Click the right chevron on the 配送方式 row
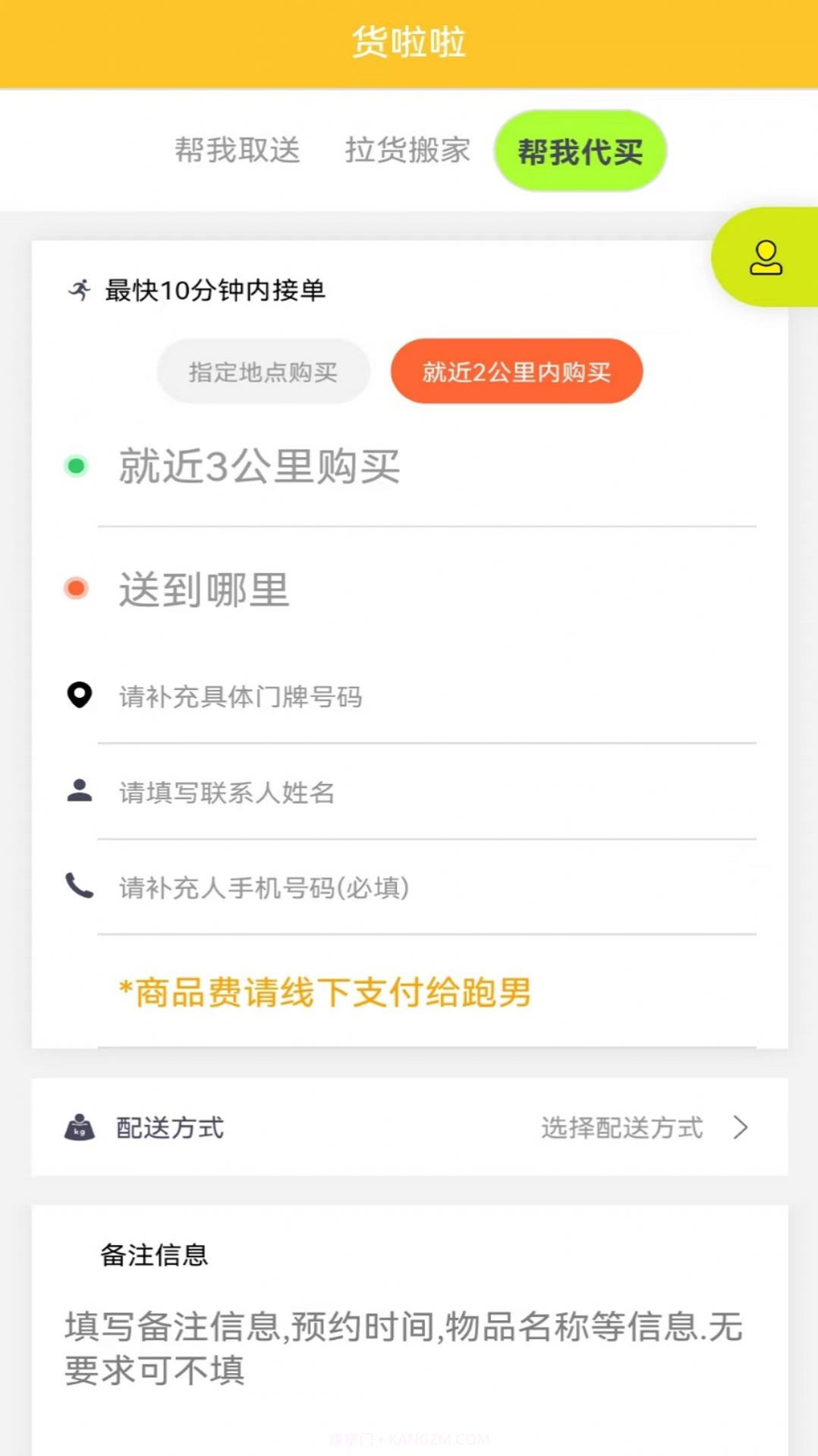 coord(738,1128)
